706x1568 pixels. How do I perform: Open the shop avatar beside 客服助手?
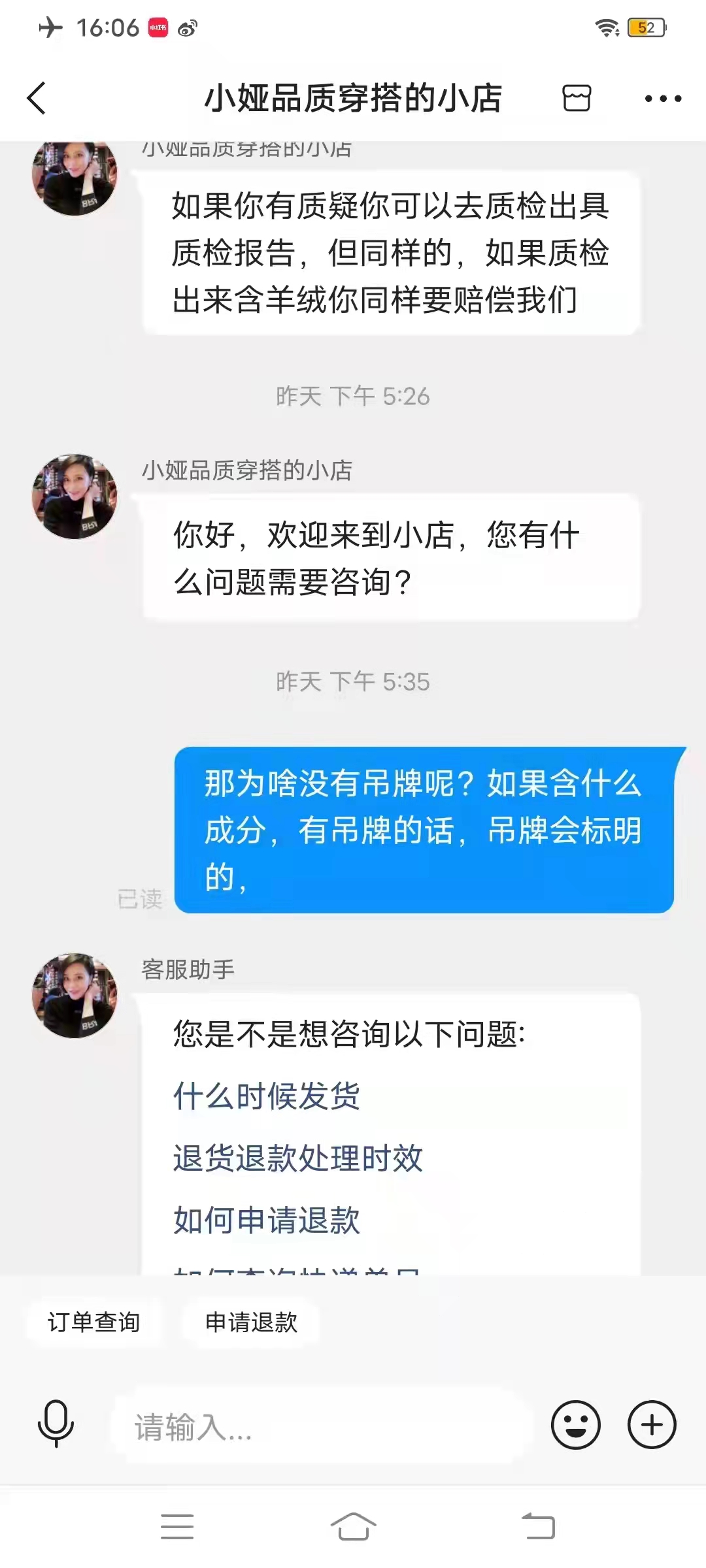(75, 995)
